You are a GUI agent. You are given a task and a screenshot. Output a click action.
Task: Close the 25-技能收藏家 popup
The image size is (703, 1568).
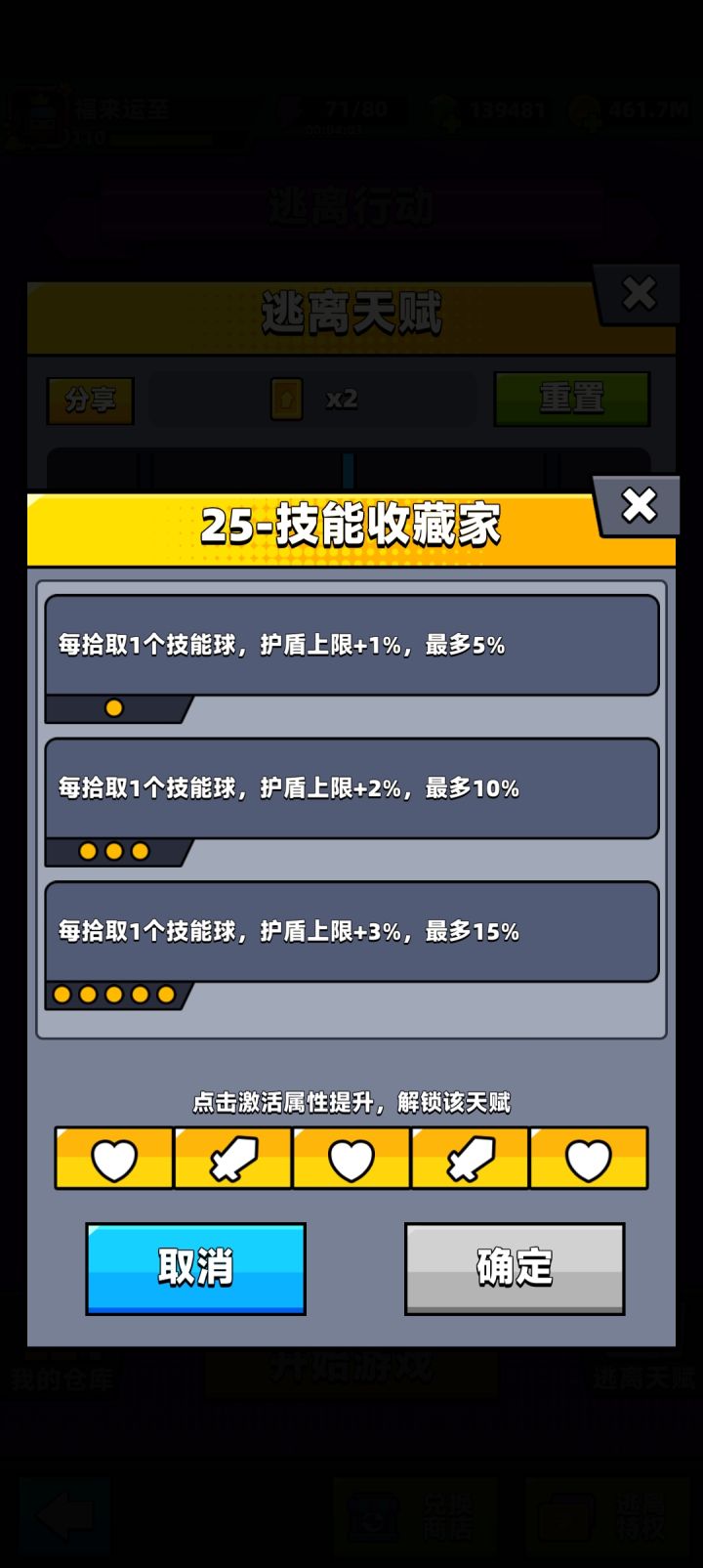(x=640, y=505)
